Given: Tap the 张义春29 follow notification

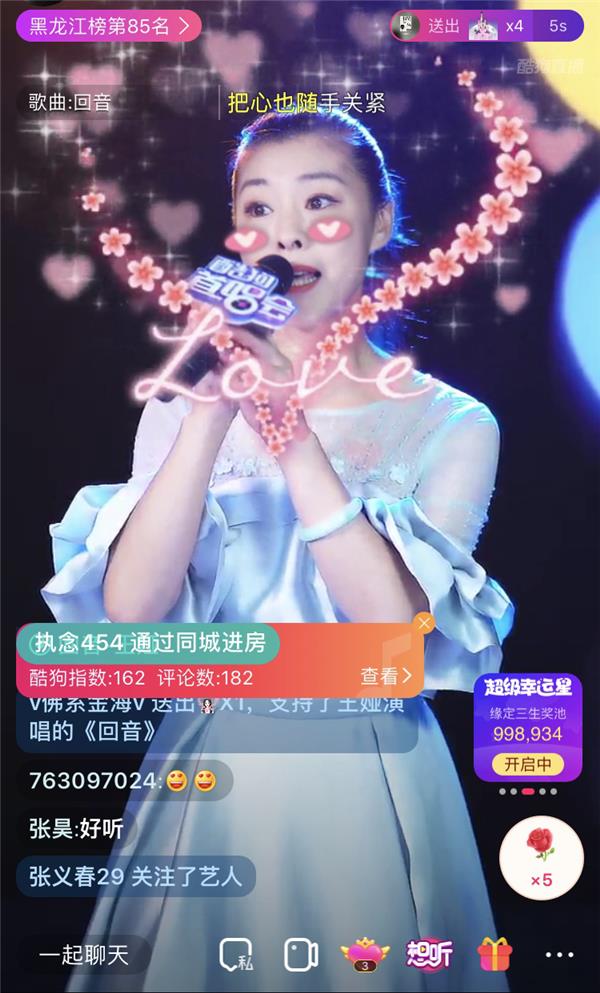Looking at the screenshot, I should (136, 876).
